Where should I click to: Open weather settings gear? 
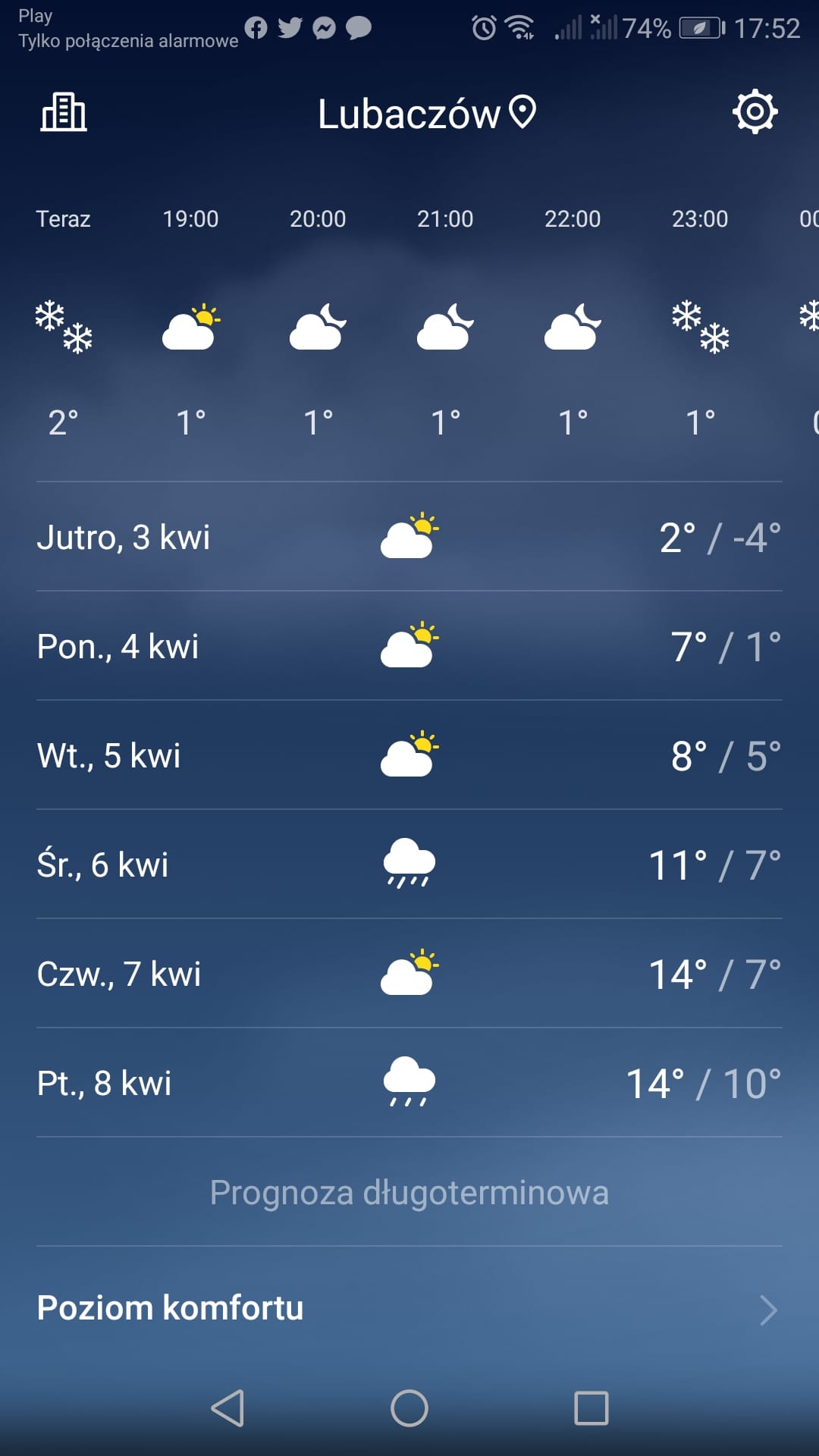(755, 112)
